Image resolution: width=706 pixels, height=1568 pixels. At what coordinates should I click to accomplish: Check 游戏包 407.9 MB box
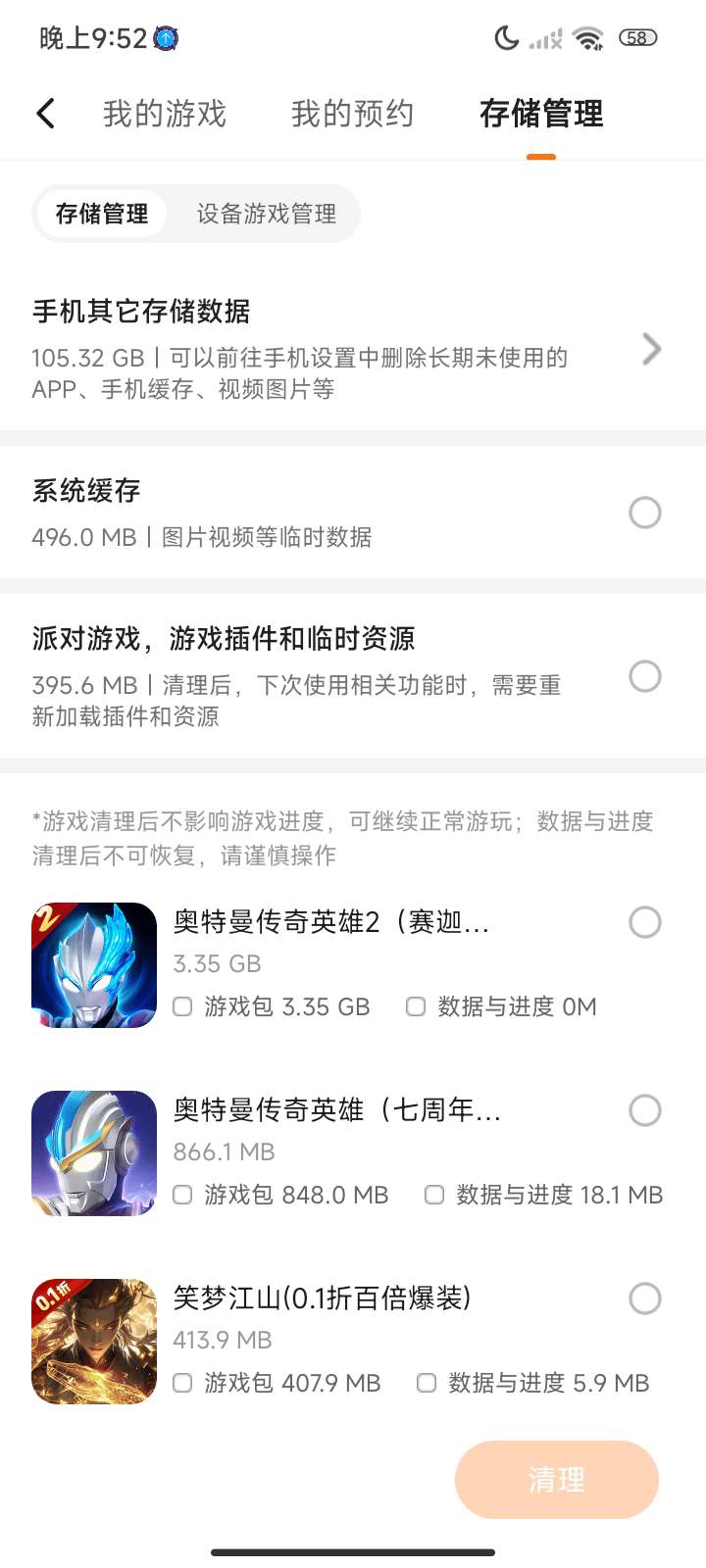click(183, 1383)
